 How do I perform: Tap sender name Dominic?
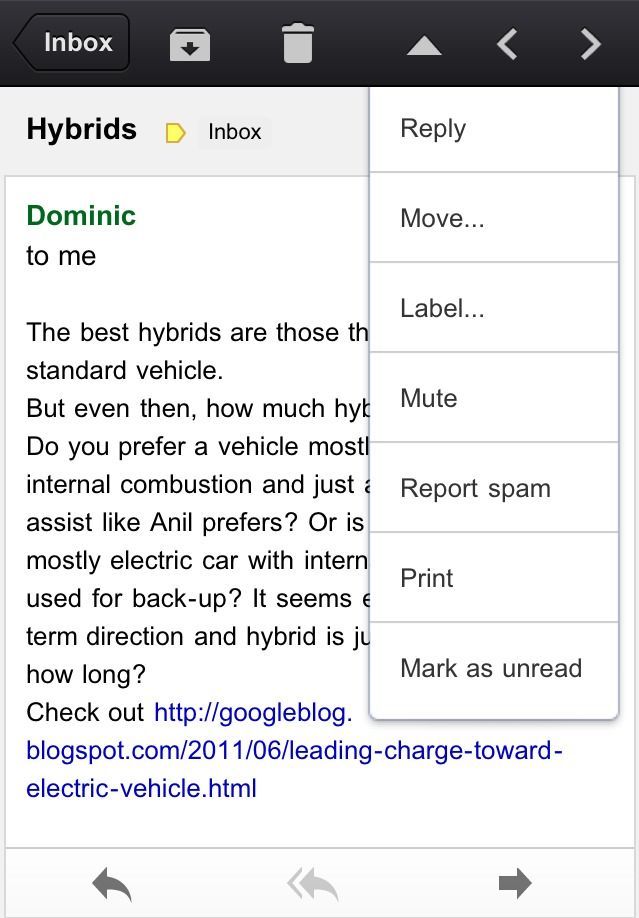pyautogui.click(x=81, y=215)
